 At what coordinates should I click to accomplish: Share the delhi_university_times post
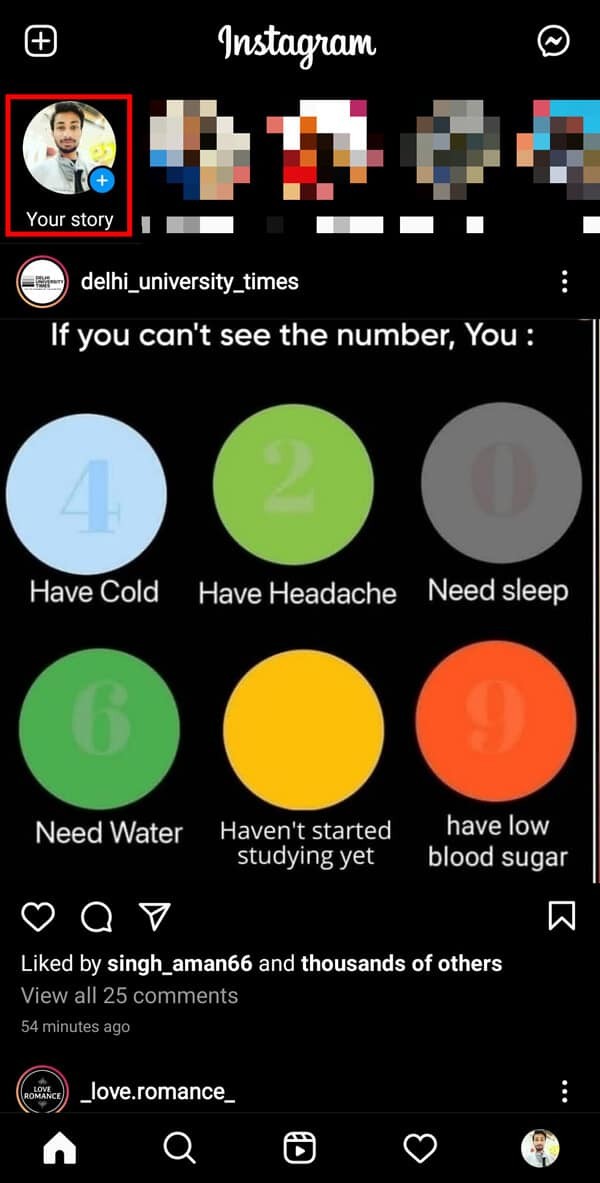coord(154,916)
